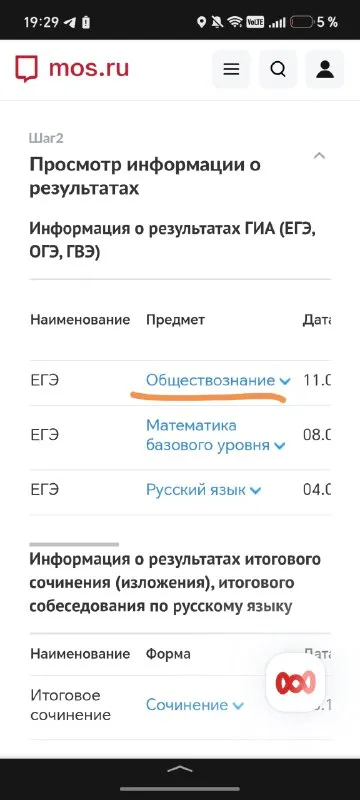360x800 pixels.
Task: Expand the Обществознание exam result
Action: click(218, 381)
